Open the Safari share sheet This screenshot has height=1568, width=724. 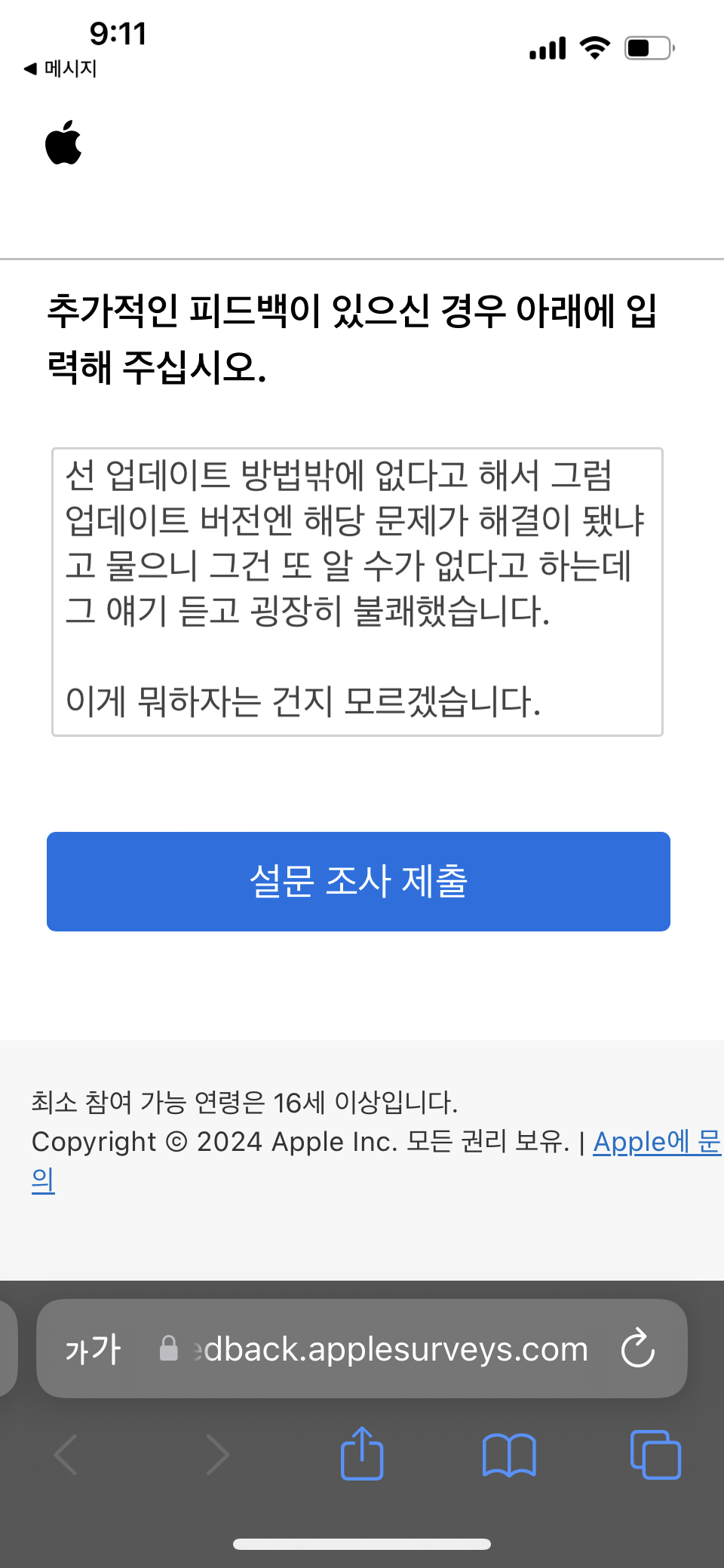point(362,1453)
